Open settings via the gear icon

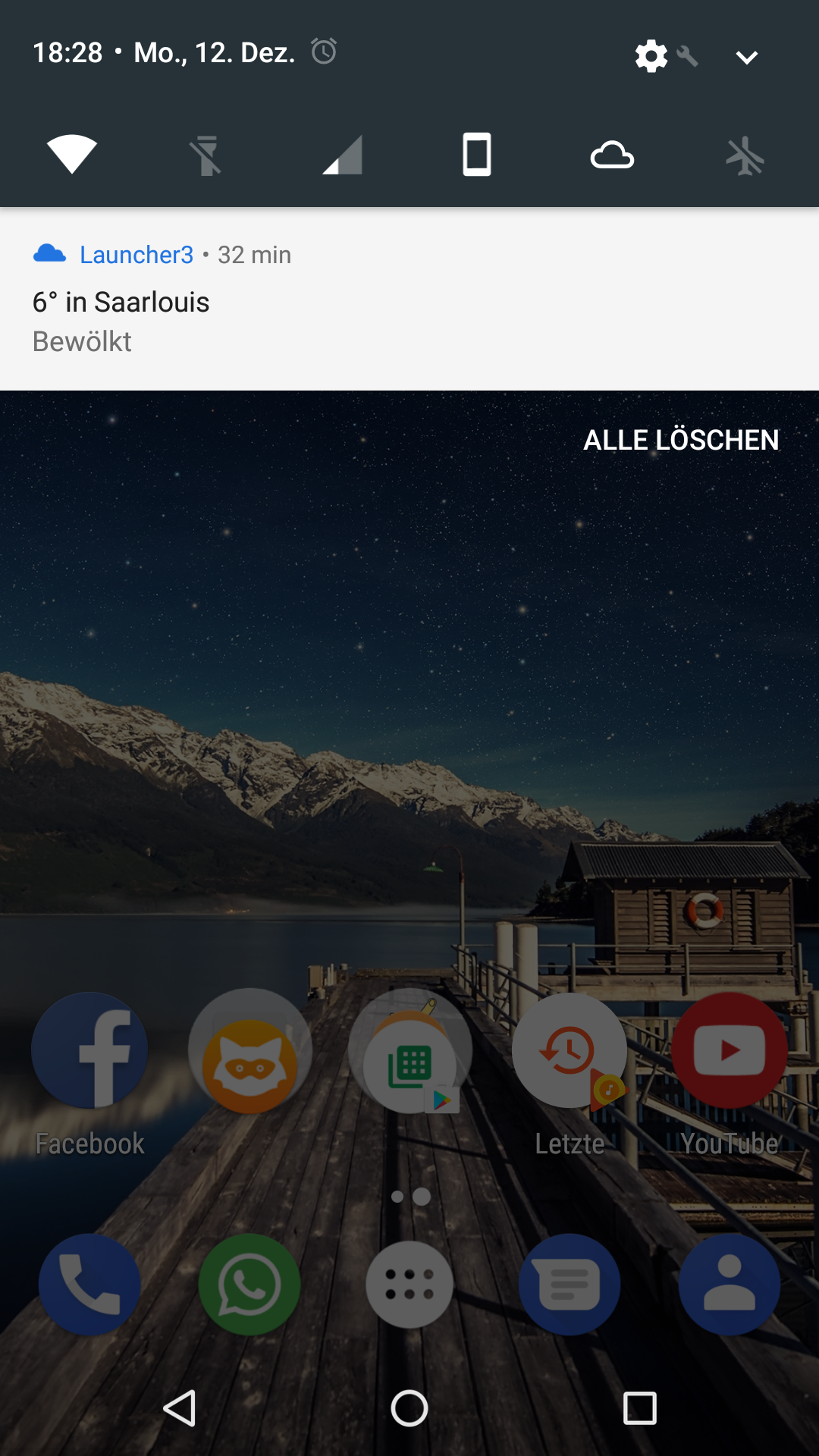click(x=651, y=56)
